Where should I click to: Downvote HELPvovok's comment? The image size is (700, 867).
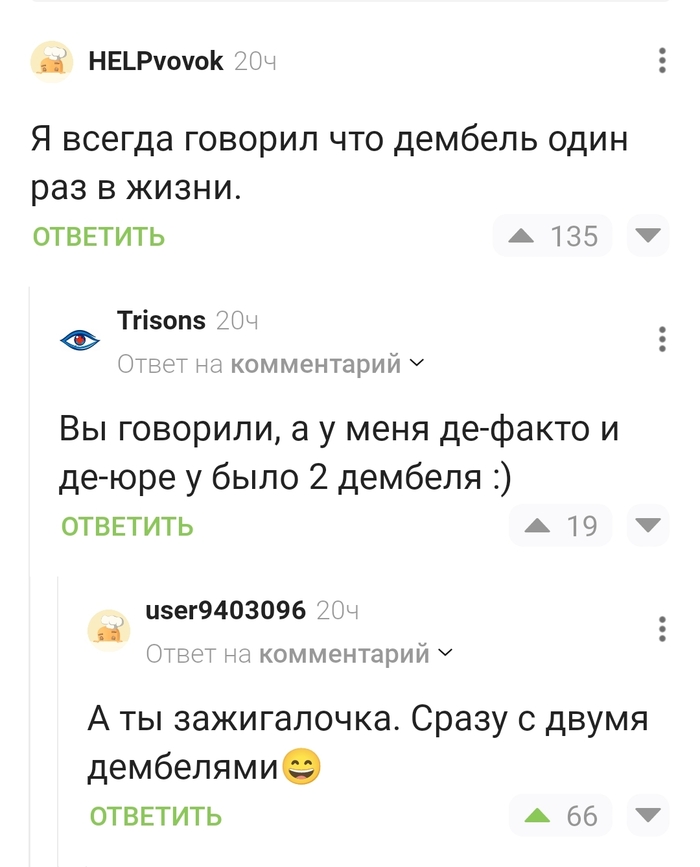coord(648,236)
